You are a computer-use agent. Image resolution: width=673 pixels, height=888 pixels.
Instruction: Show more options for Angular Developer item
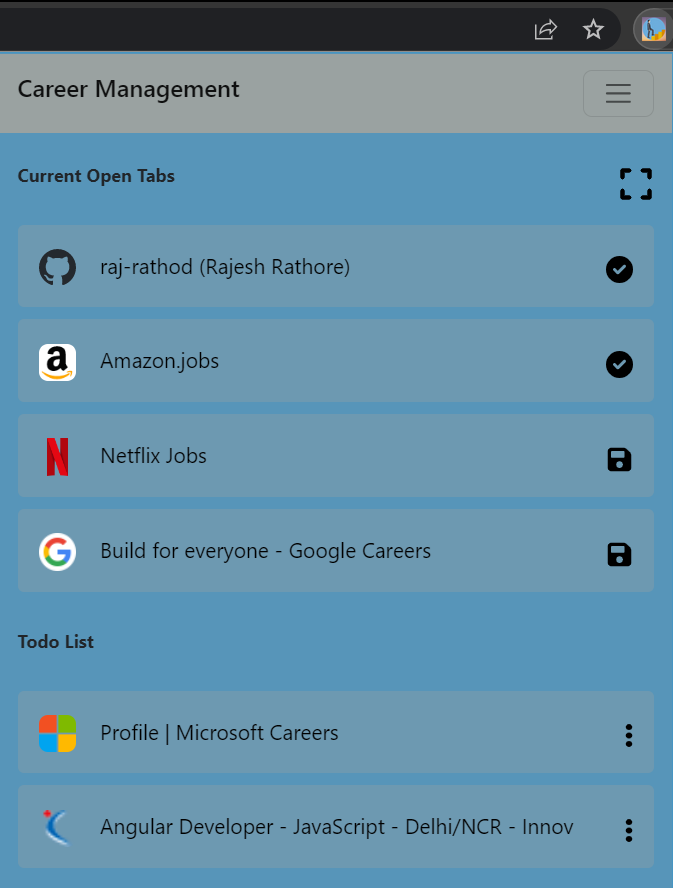point(628,830)
